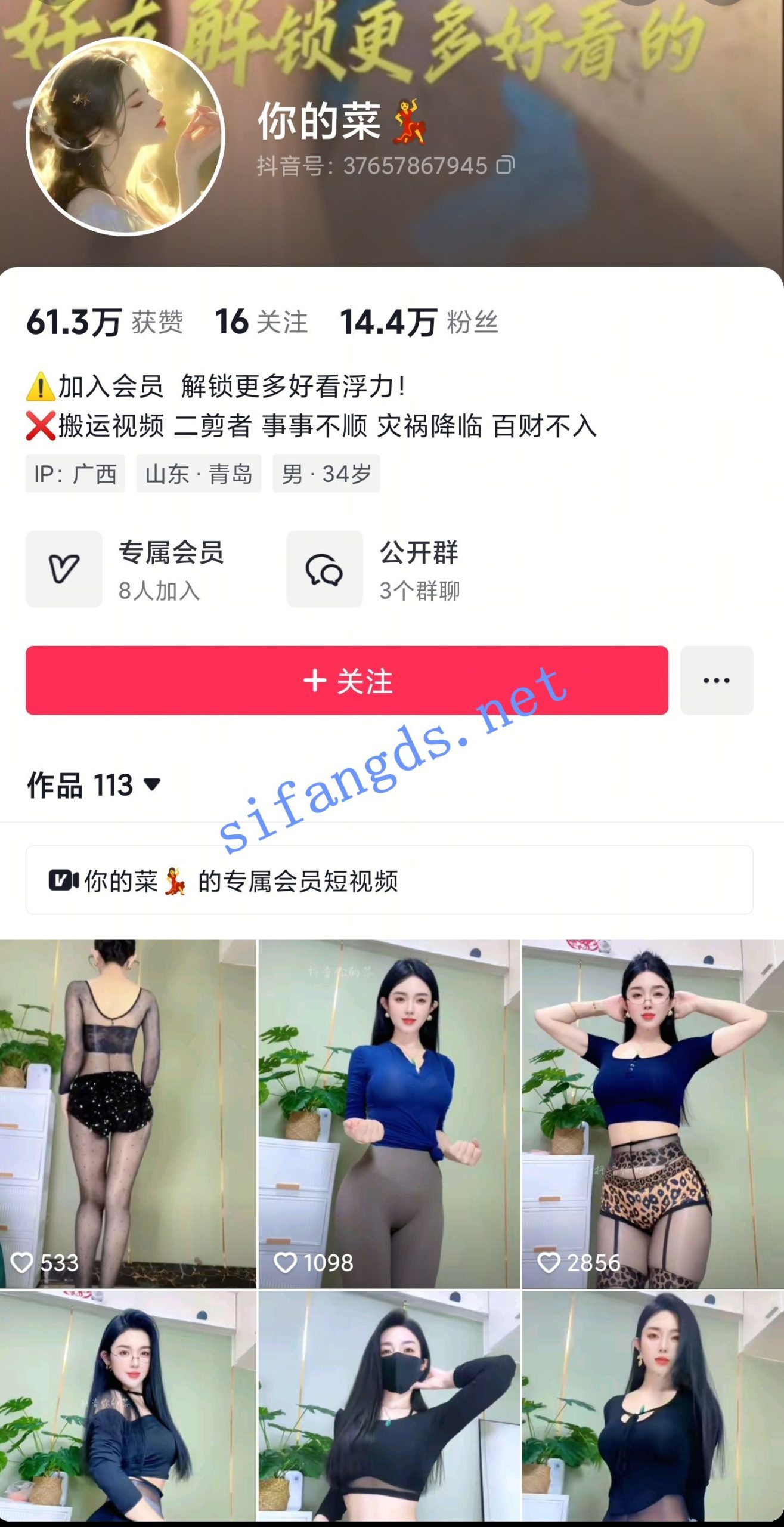This screenshot has height=1527, width=784.
Task: Open the 专属会员 membership panel icon
Action: tap(65, 568)
